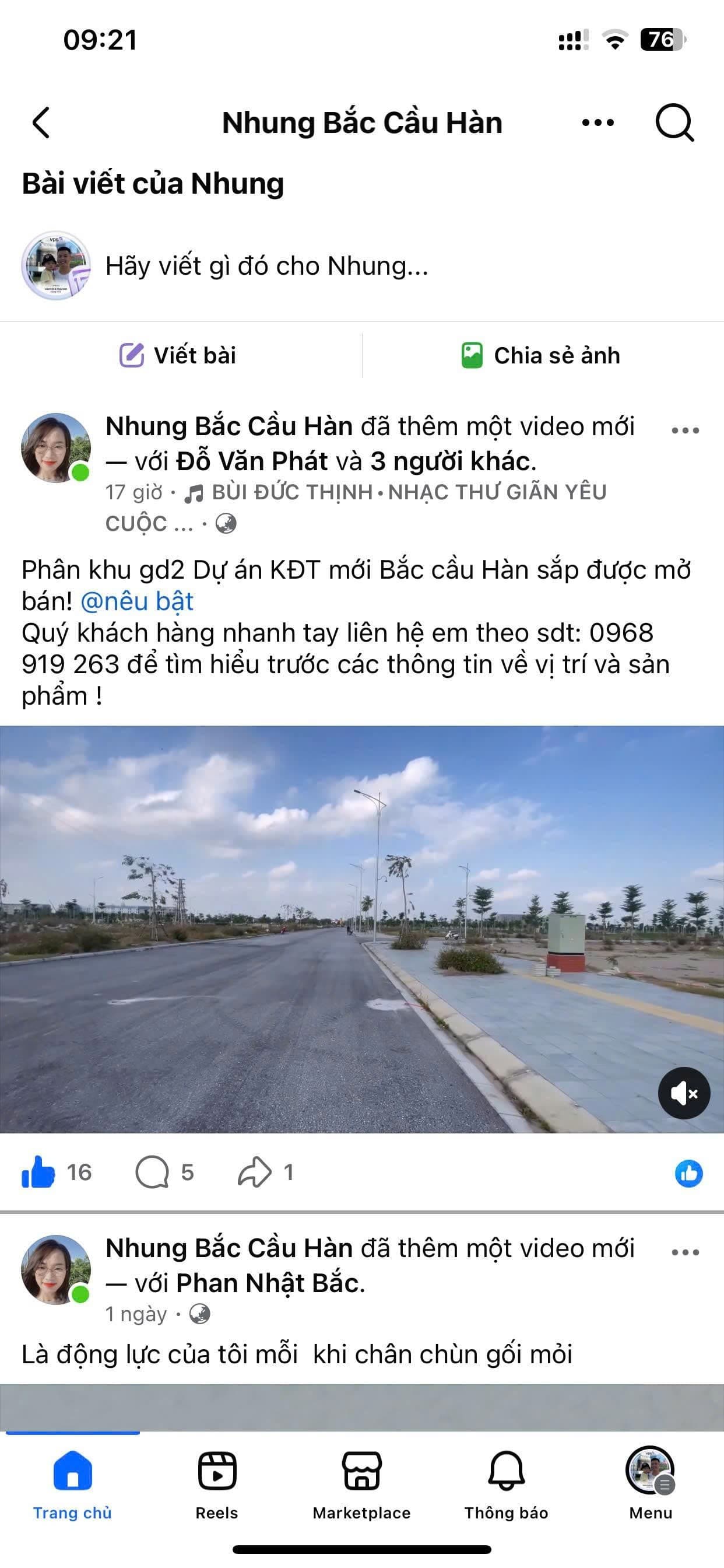
Task: Switch to the Reels tab
Action: 217,1483
